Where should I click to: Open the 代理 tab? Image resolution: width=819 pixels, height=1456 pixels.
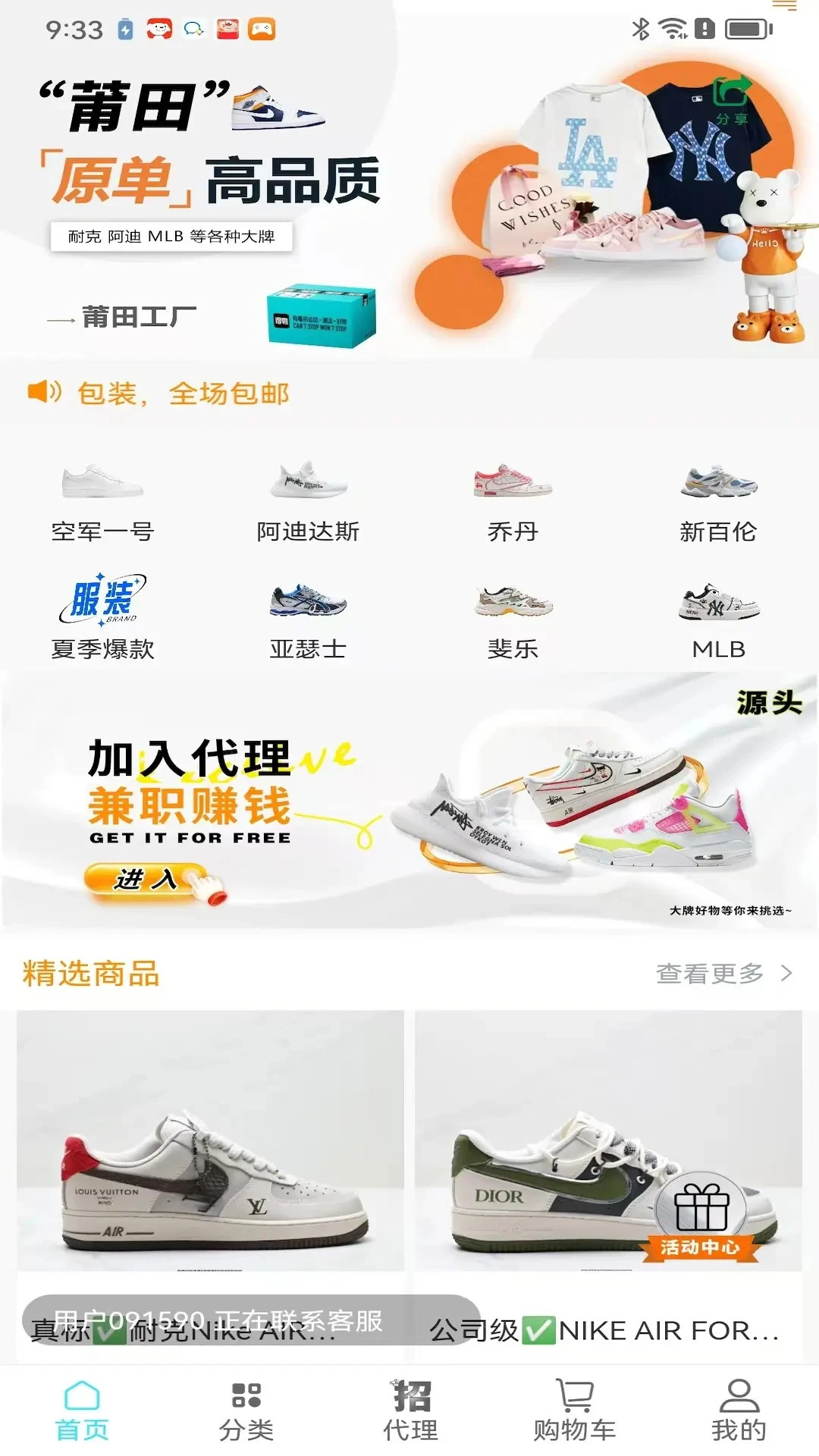[x=410, y=1410]
